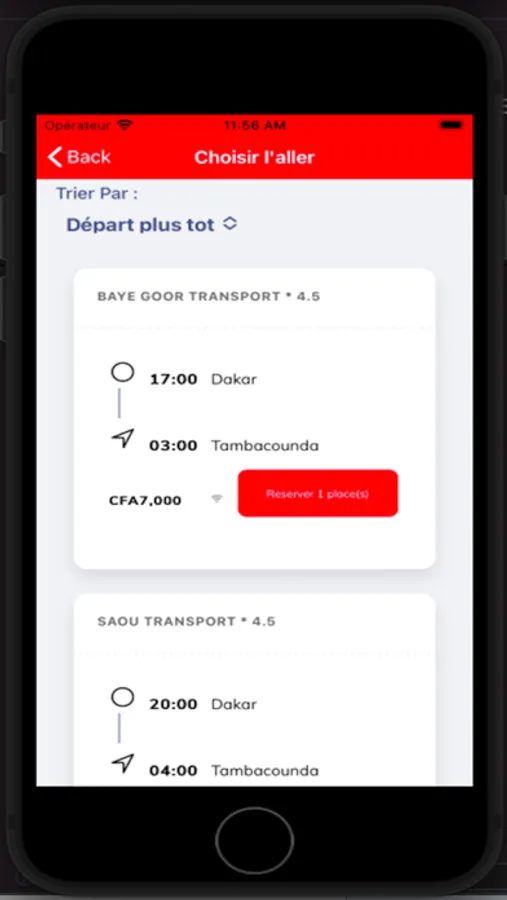Select the Saou Transport 20:00 trip card

pyautogui.click(x=254, y=689)
